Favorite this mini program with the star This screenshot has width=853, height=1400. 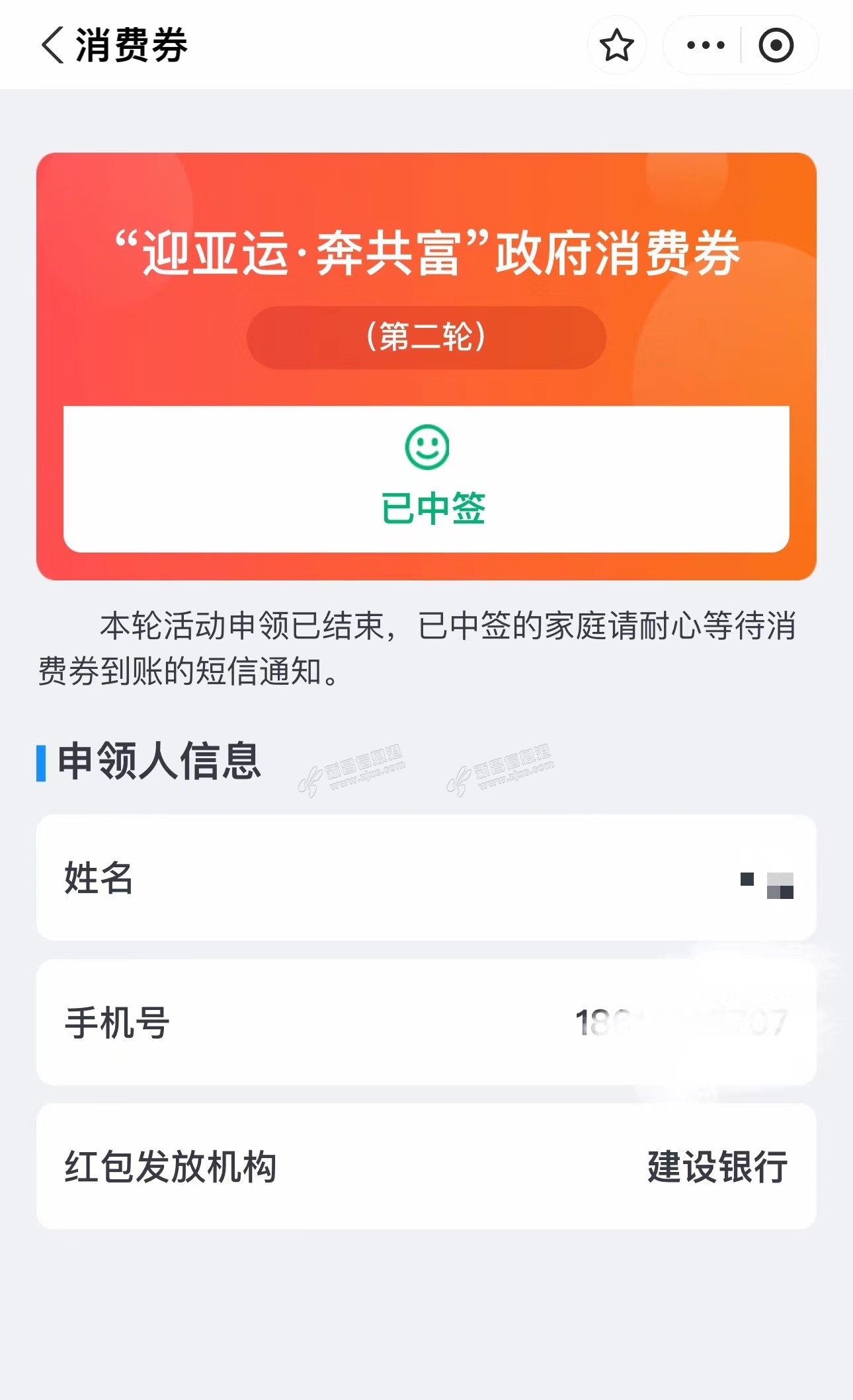(x=616, y=45)
